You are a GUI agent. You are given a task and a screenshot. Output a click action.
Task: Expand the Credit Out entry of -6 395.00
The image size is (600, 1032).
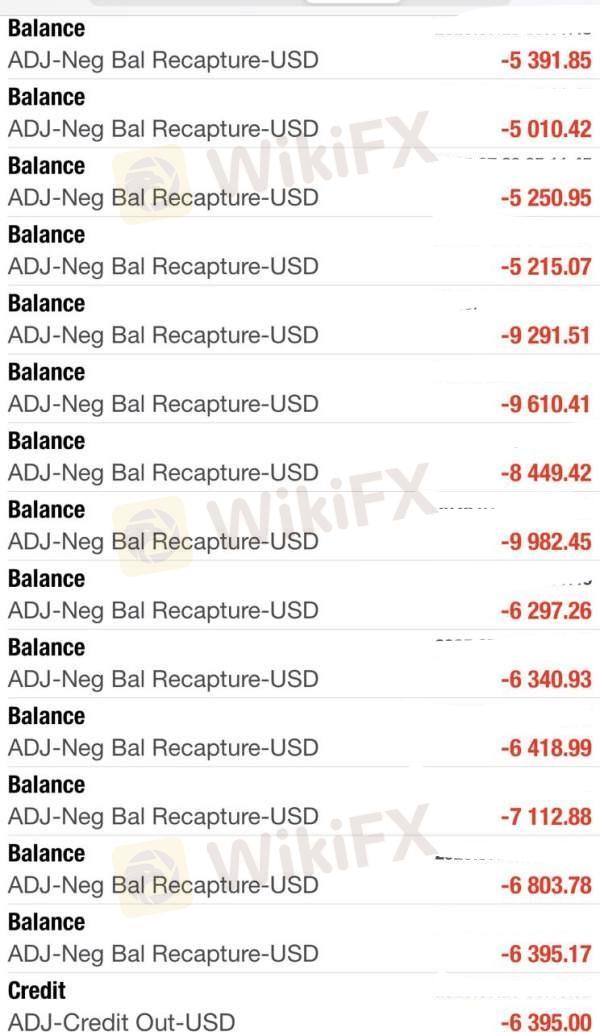(300, 1004)
